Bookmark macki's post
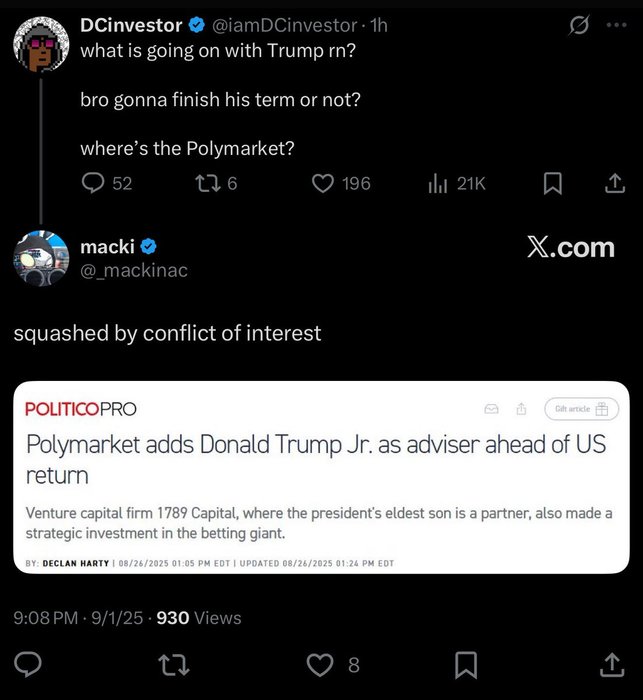The height and width of the screenshot is (700, 643). click(466, 664)
